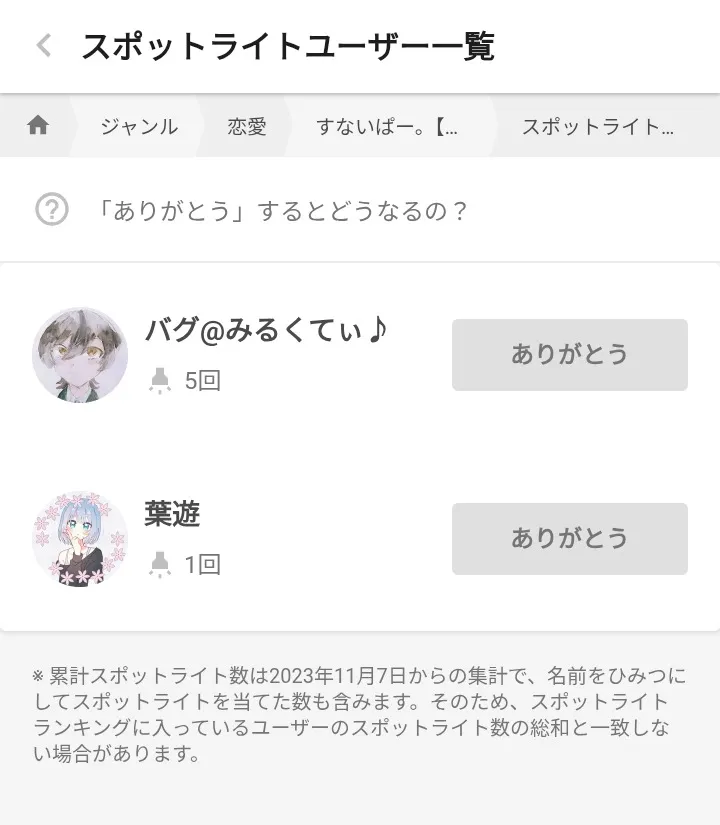Image resolution: width=720 pixels, height=825 pixels.
Task: View 葉遊 profile avatar
Action: [80, 539]
